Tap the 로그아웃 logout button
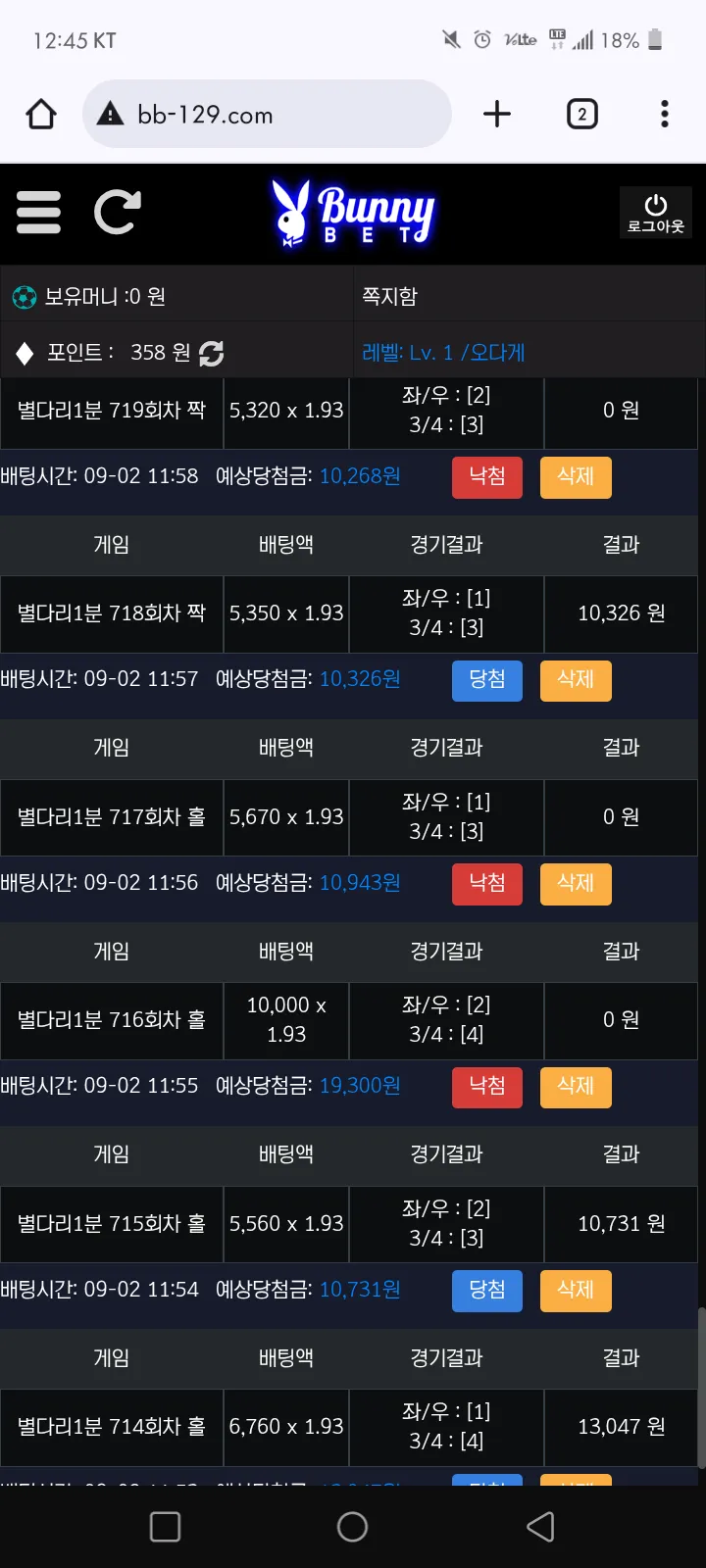The height and width of the screenshot is (1568, 706). coord(656,213)
